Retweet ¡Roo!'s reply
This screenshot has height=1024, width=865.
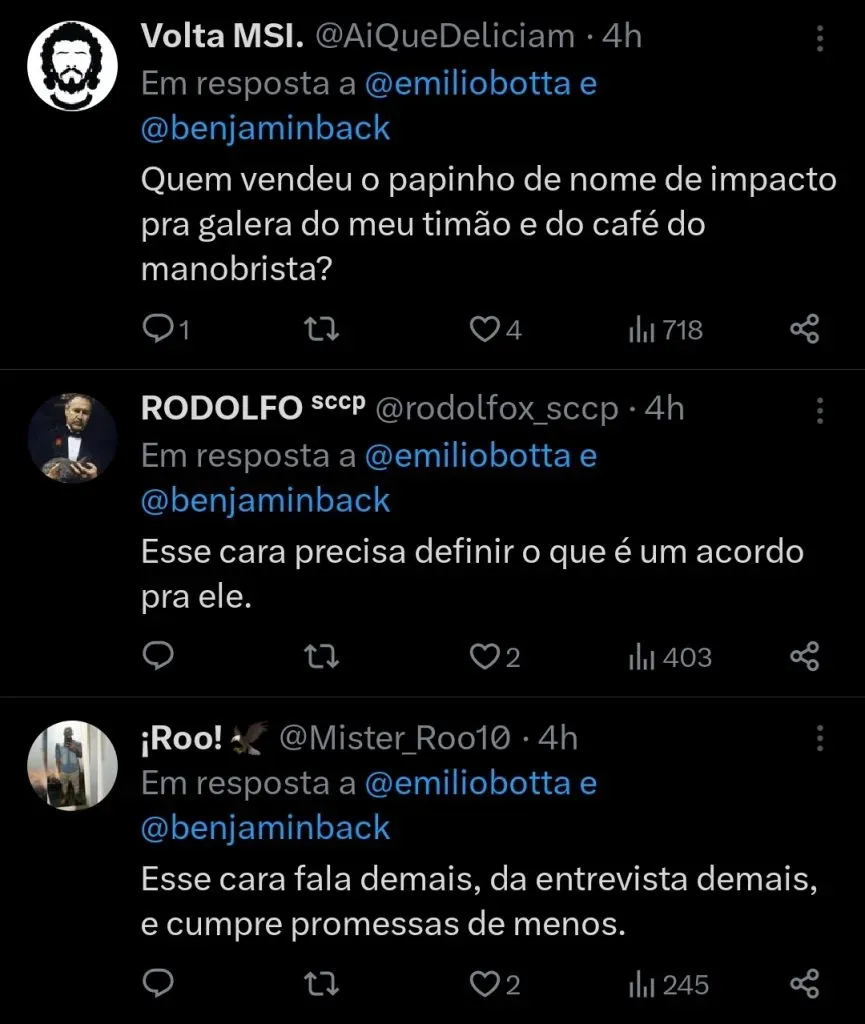click(322, 984)
